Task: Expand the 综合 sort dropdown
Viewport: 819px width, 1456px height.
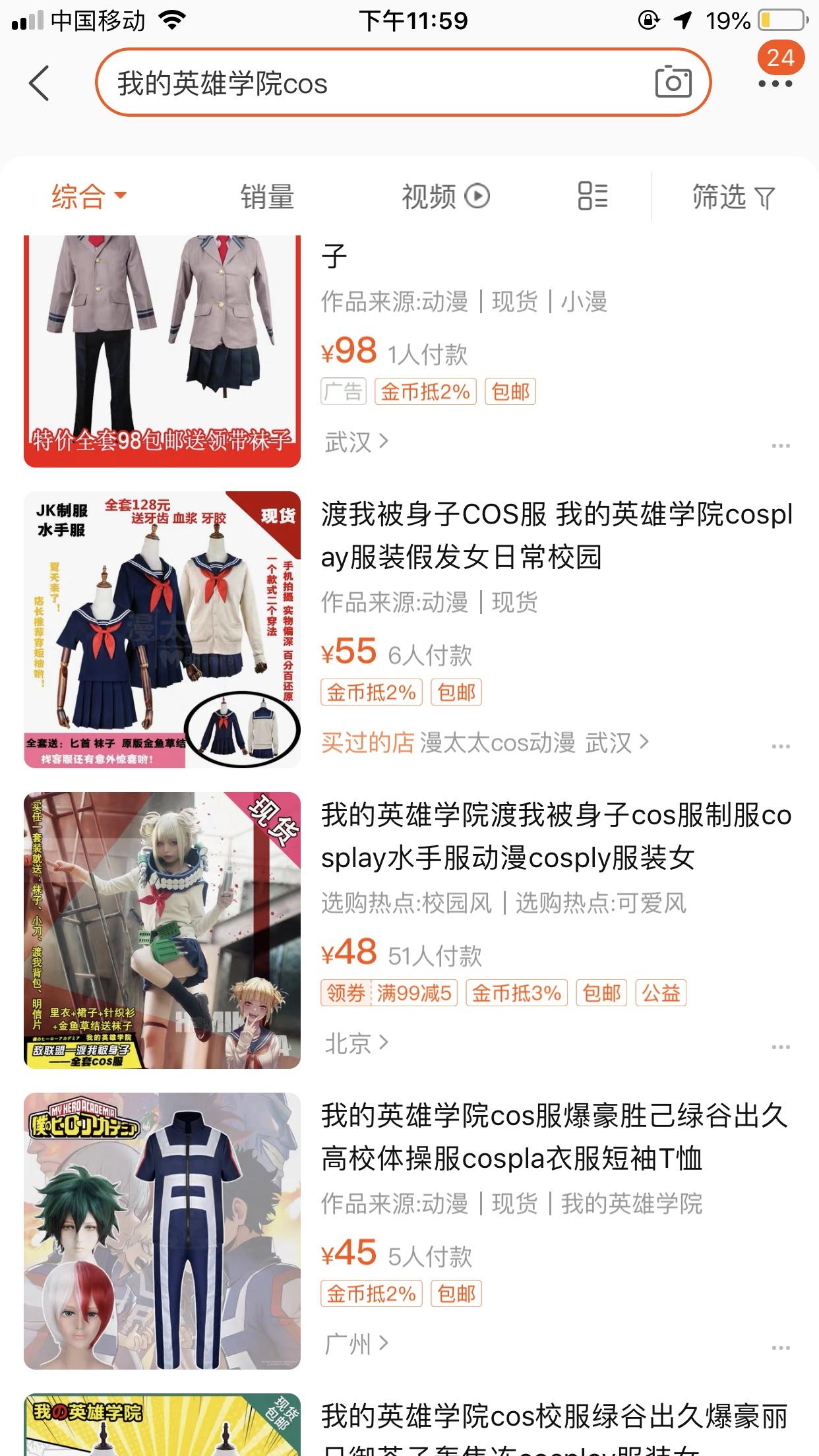Action: 88,197
